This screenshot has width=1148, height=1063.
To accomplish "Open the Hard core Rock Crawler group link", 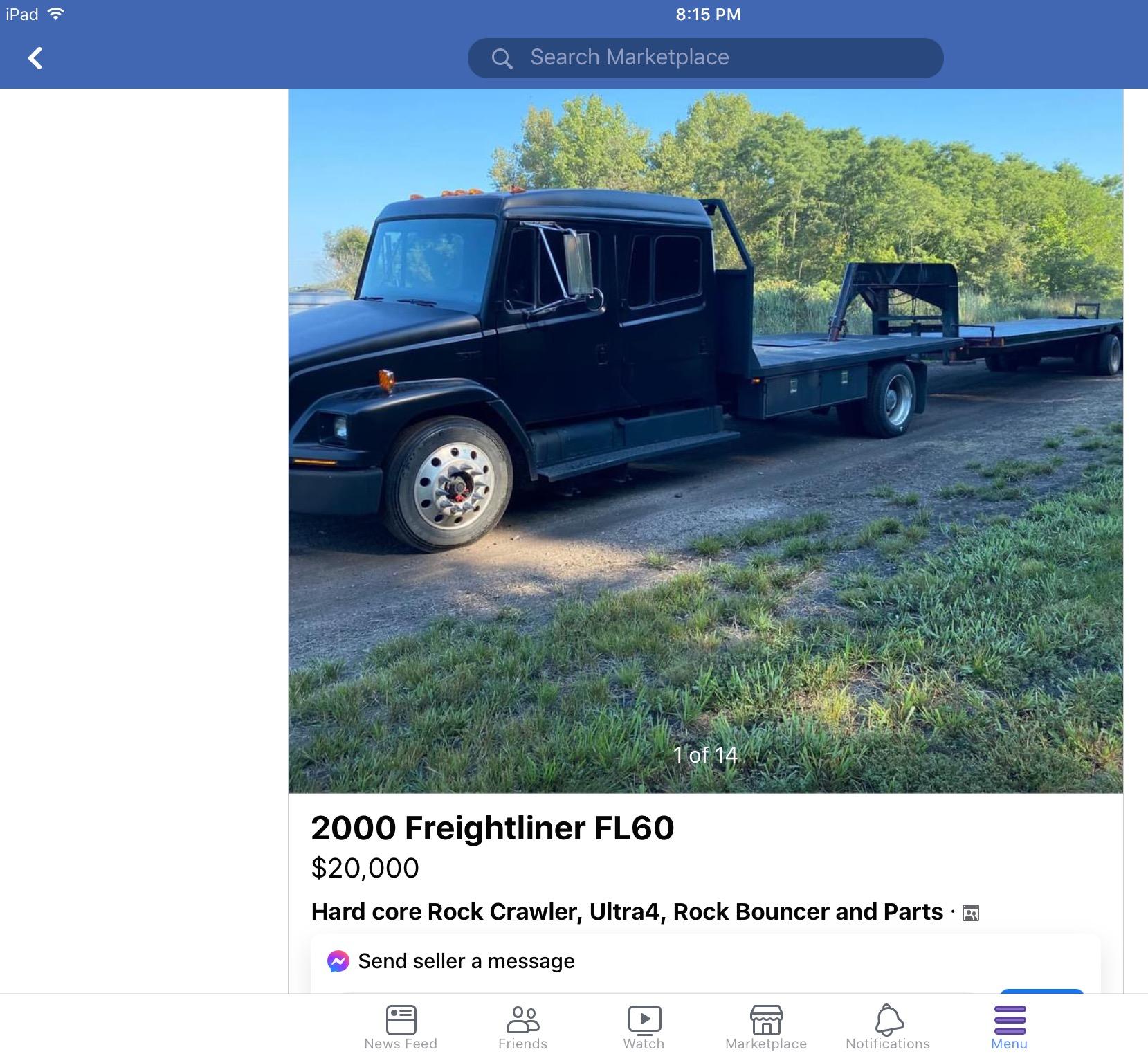I will [627, 911].
